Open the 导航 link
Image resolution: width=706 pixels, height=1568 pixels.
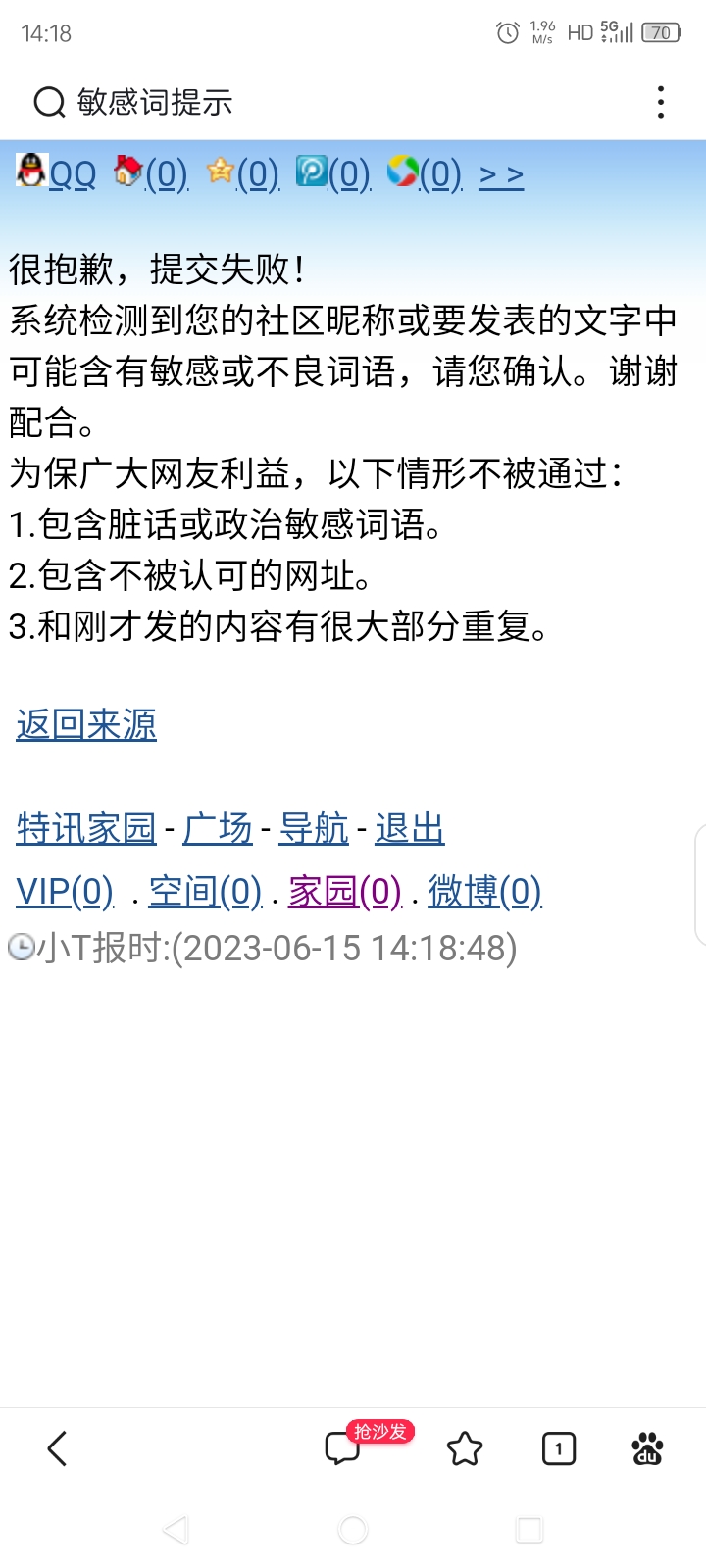[x=314, y=829]
